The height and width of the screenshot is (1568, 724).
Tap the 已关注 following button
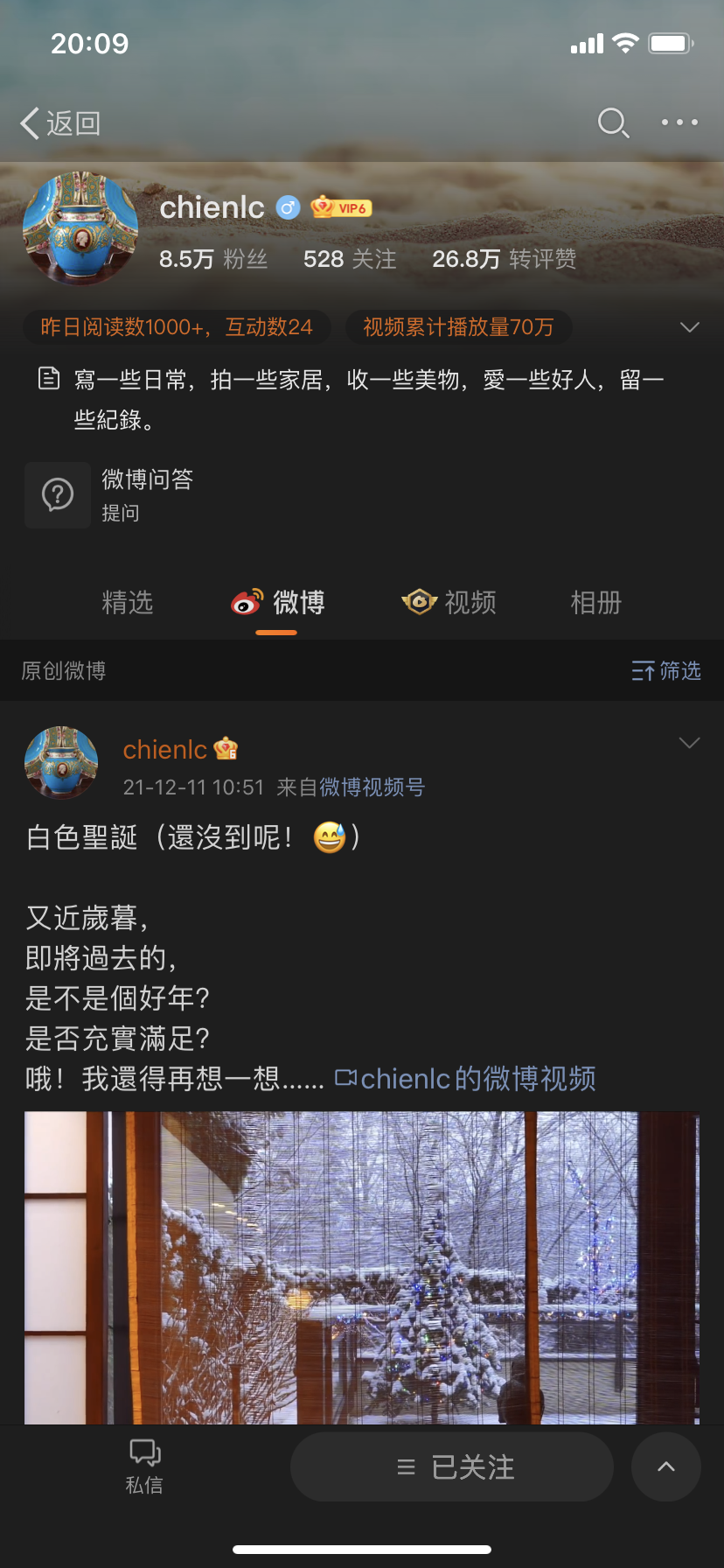click(452, 1467)
